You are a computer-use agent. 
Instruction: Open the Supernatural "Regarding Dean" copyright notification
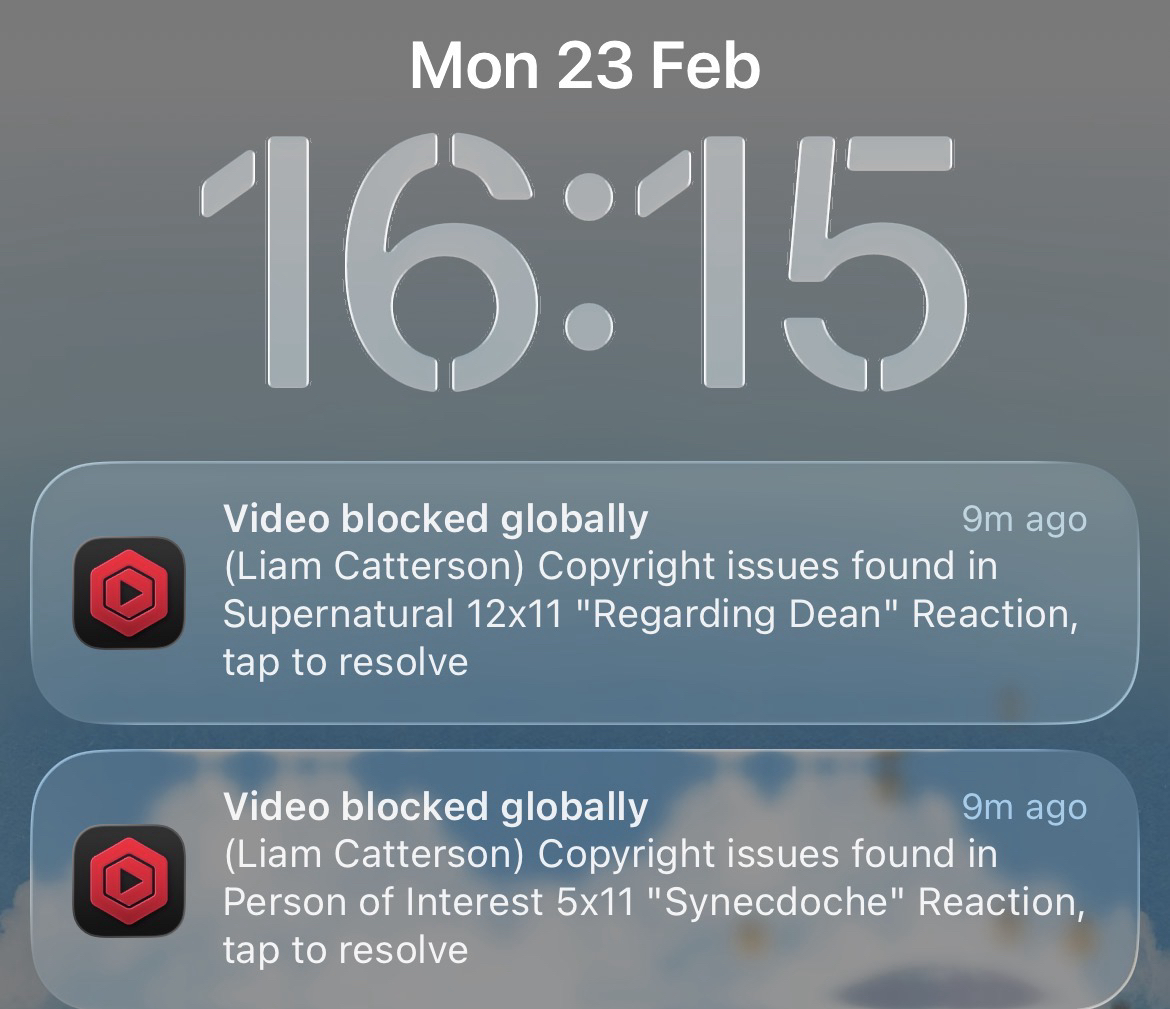click(x=585, y=591)
